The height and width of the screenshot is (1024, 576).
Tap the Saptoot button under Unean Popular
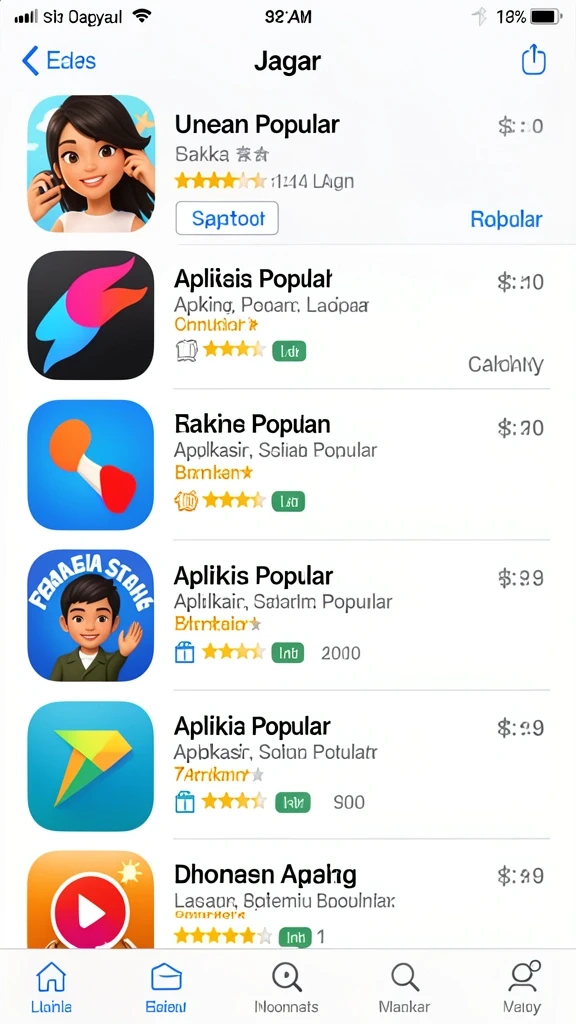[x=227, y=218]
